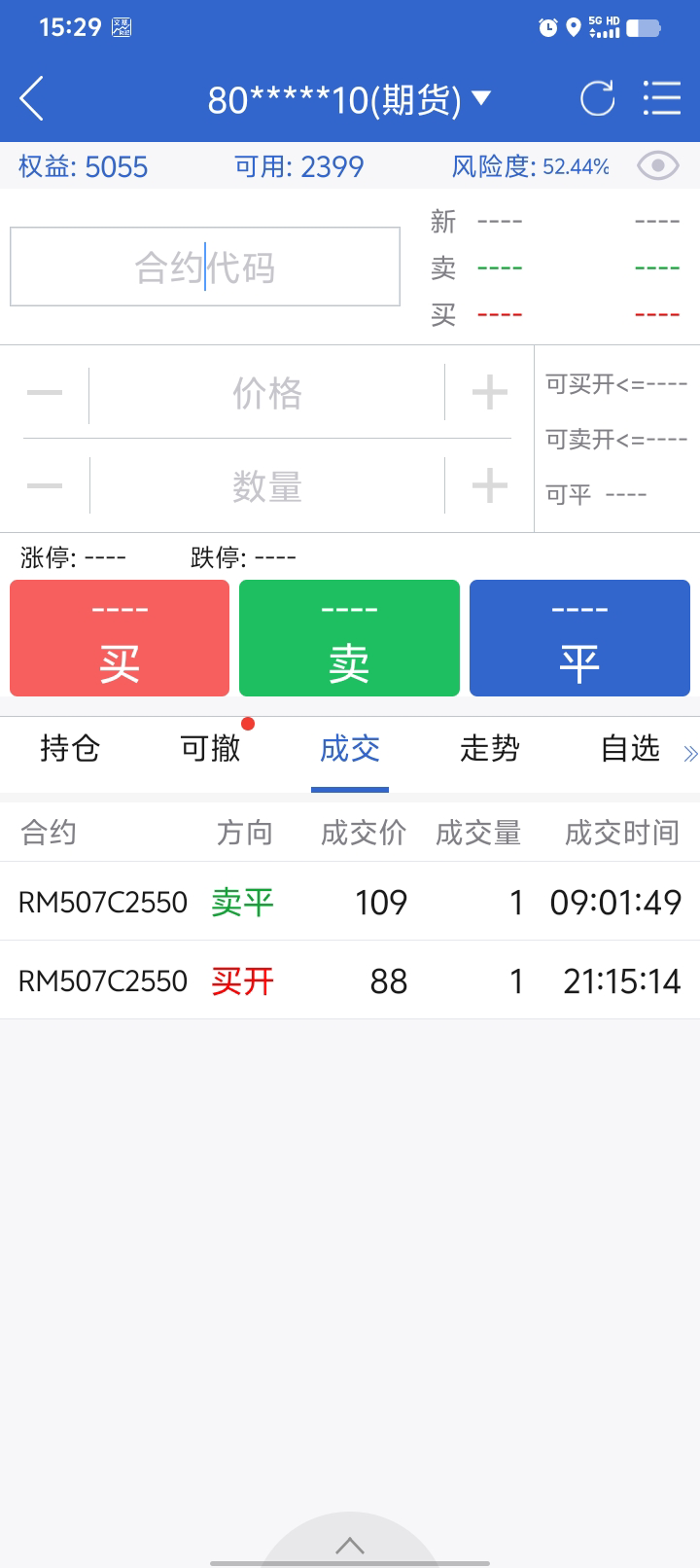This screenshot has height=1568, width=700.
Task: Decrease the price with minus
Action: click(x=45, y=394)
